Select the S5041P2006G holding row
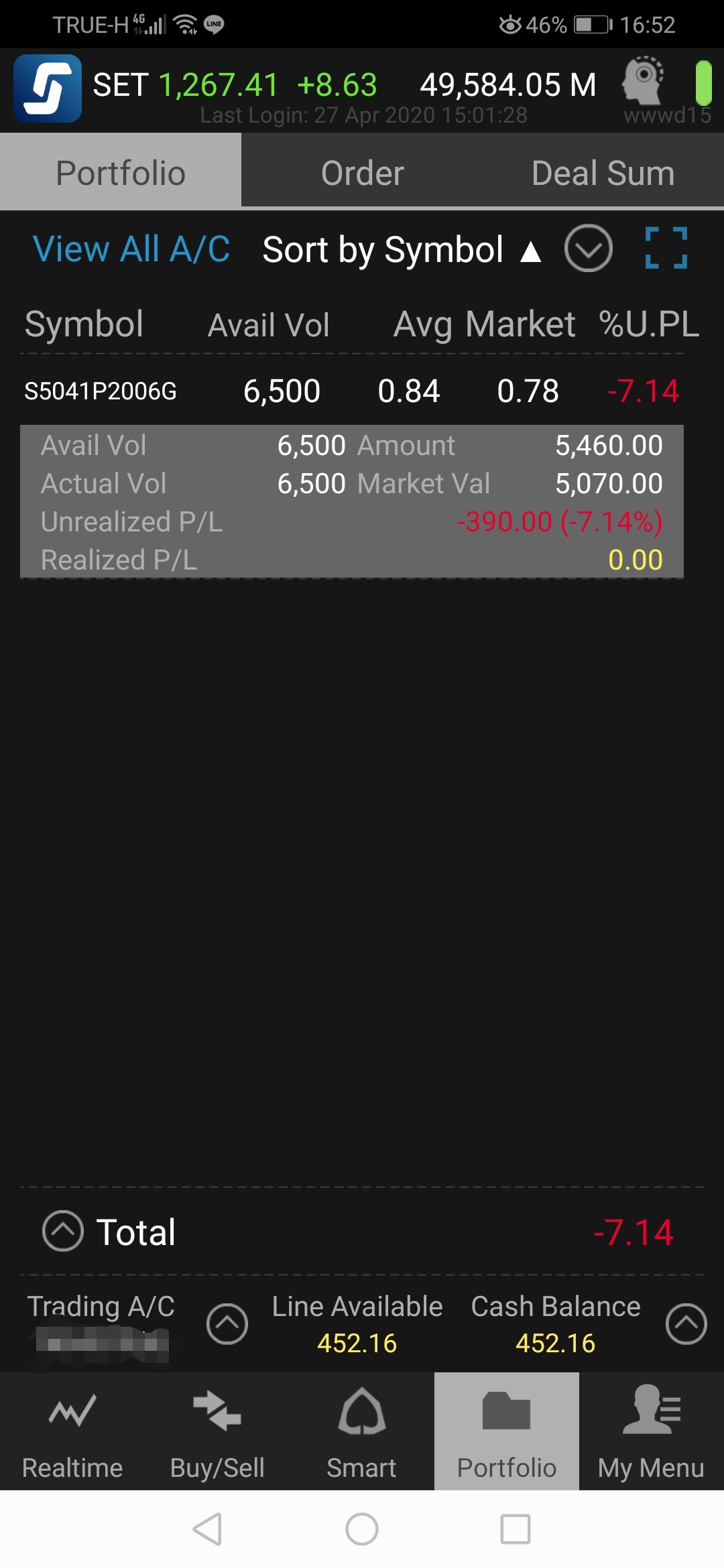This screenshot has height=1568, width=724. [x=352, y=391]
